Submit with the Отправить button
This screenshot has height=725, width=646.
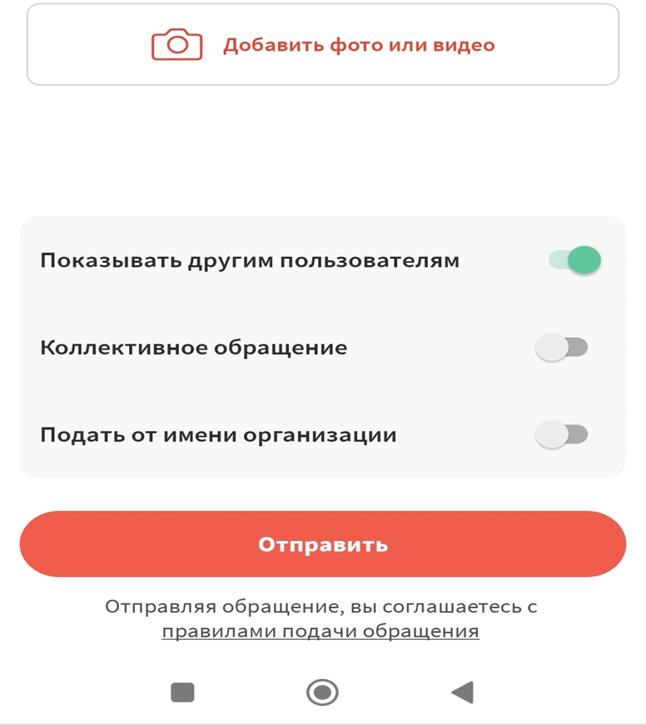click(x=323, y=545)
